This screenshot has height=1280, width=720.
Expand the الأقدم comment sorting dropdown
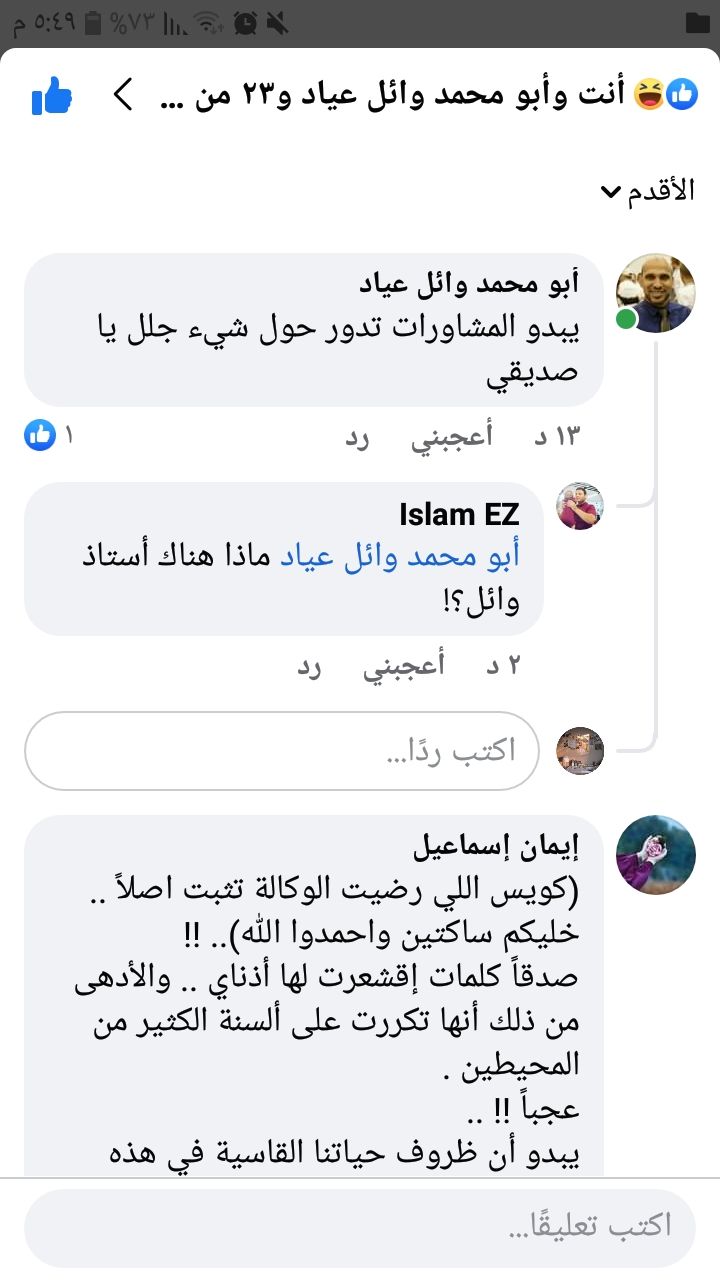coord(647,191)
